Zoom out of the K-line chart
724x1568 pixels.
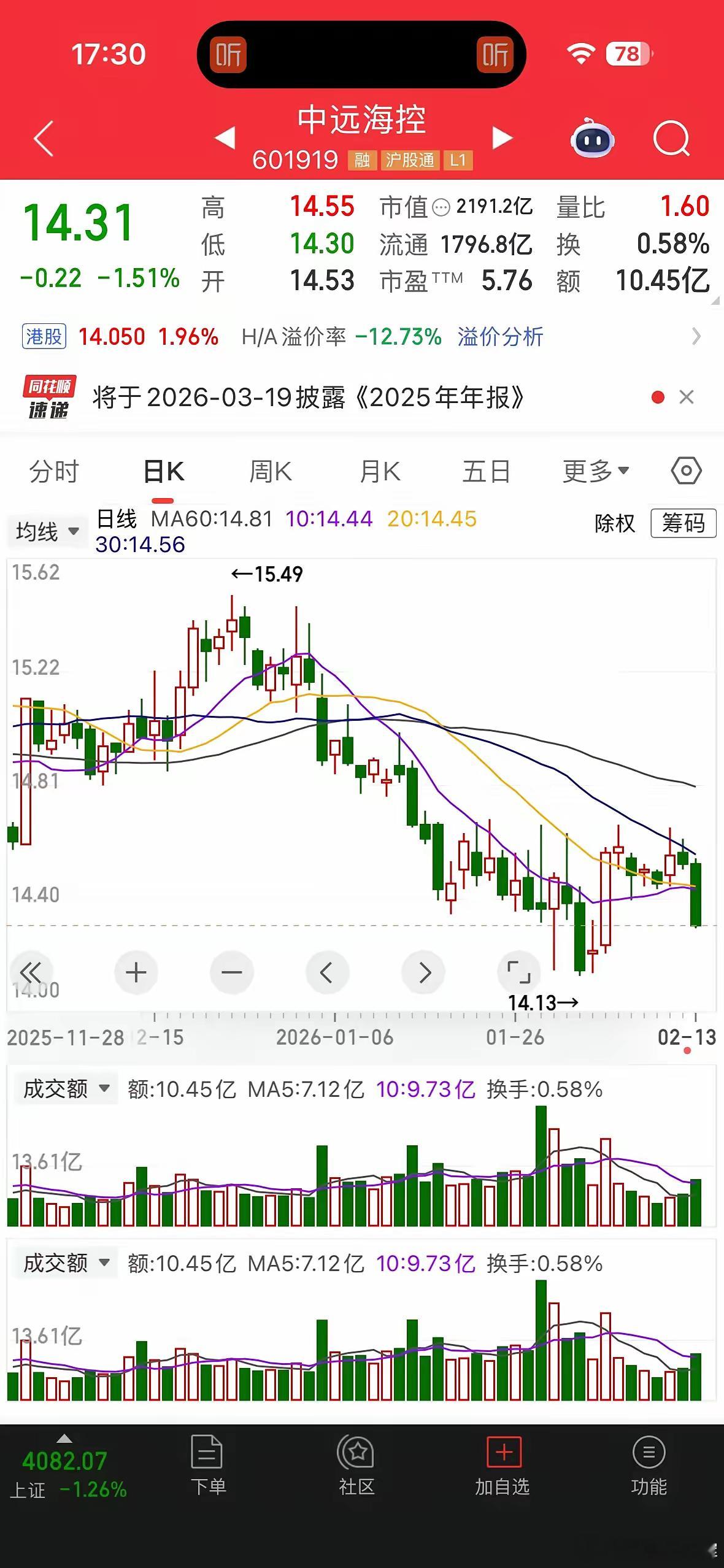[231, 972]
